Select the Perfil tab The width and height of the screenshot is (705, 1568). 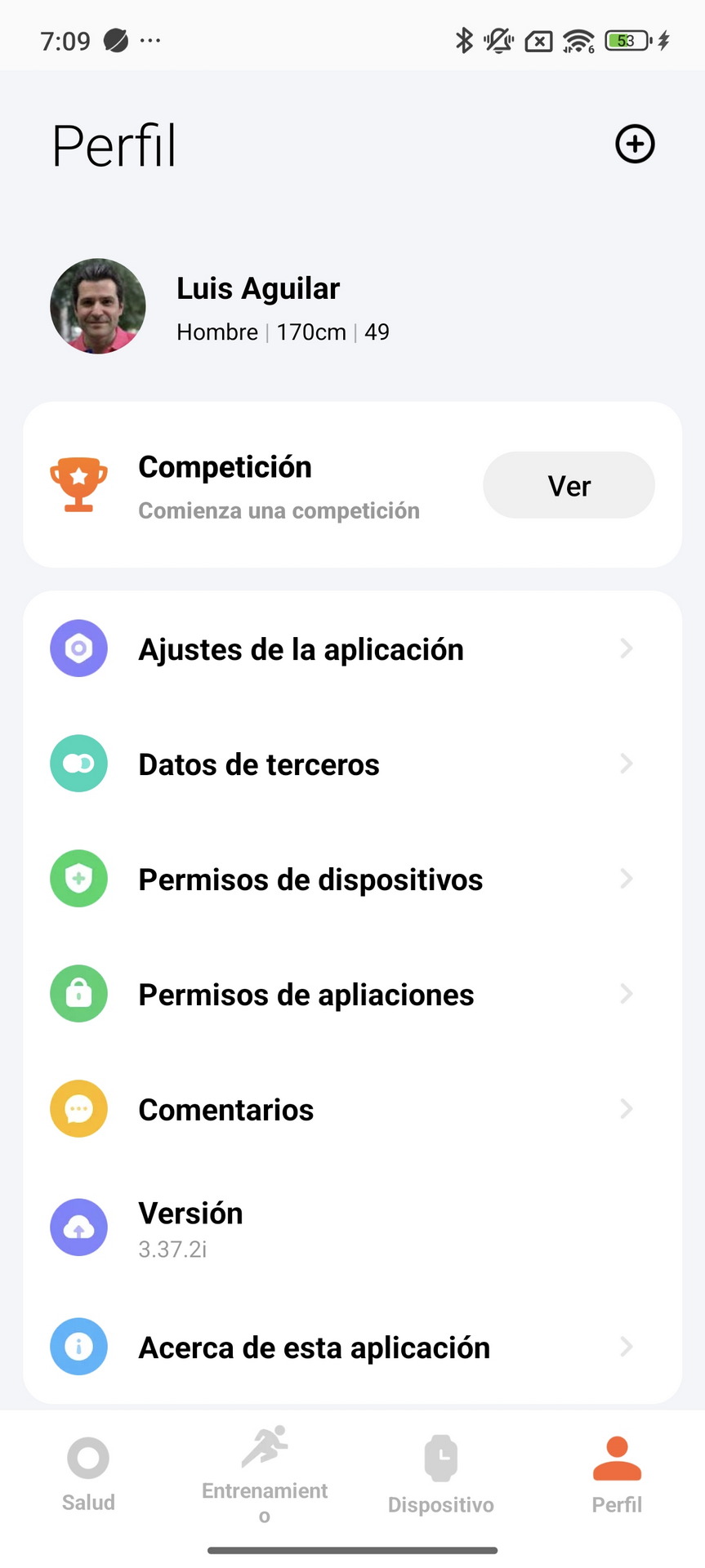point(617,1475)
